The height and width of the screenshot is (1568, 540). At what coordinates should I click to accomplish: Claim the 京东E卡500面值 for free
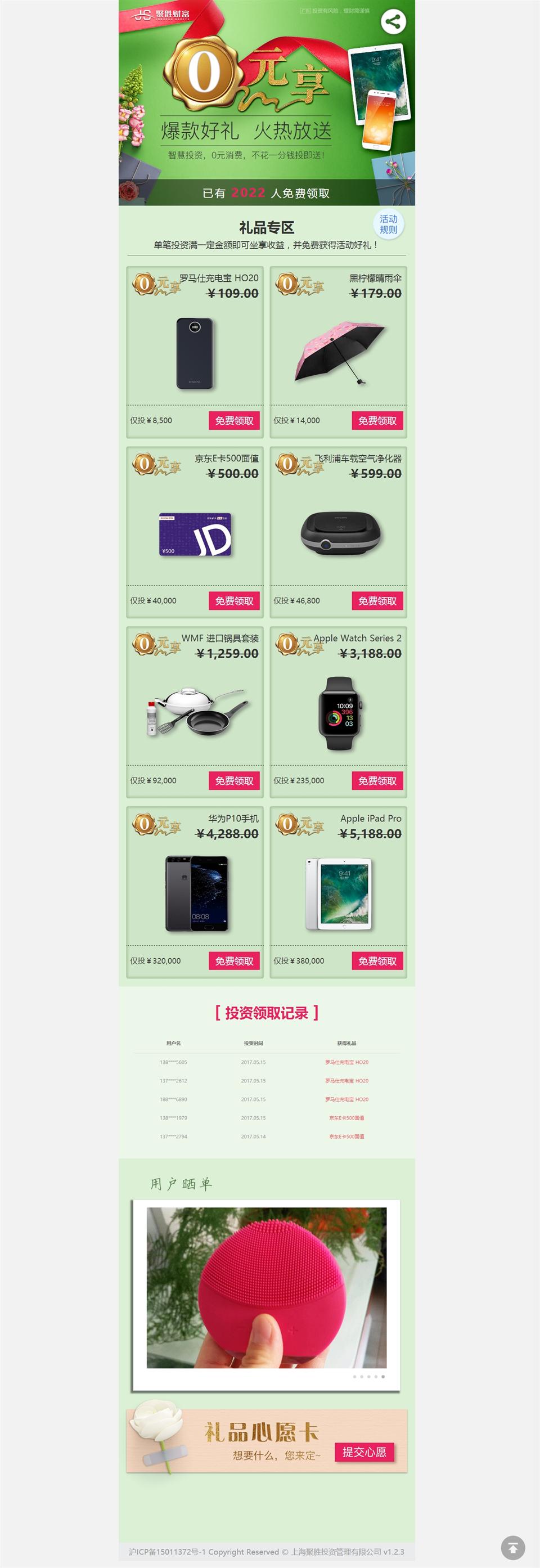234,601
